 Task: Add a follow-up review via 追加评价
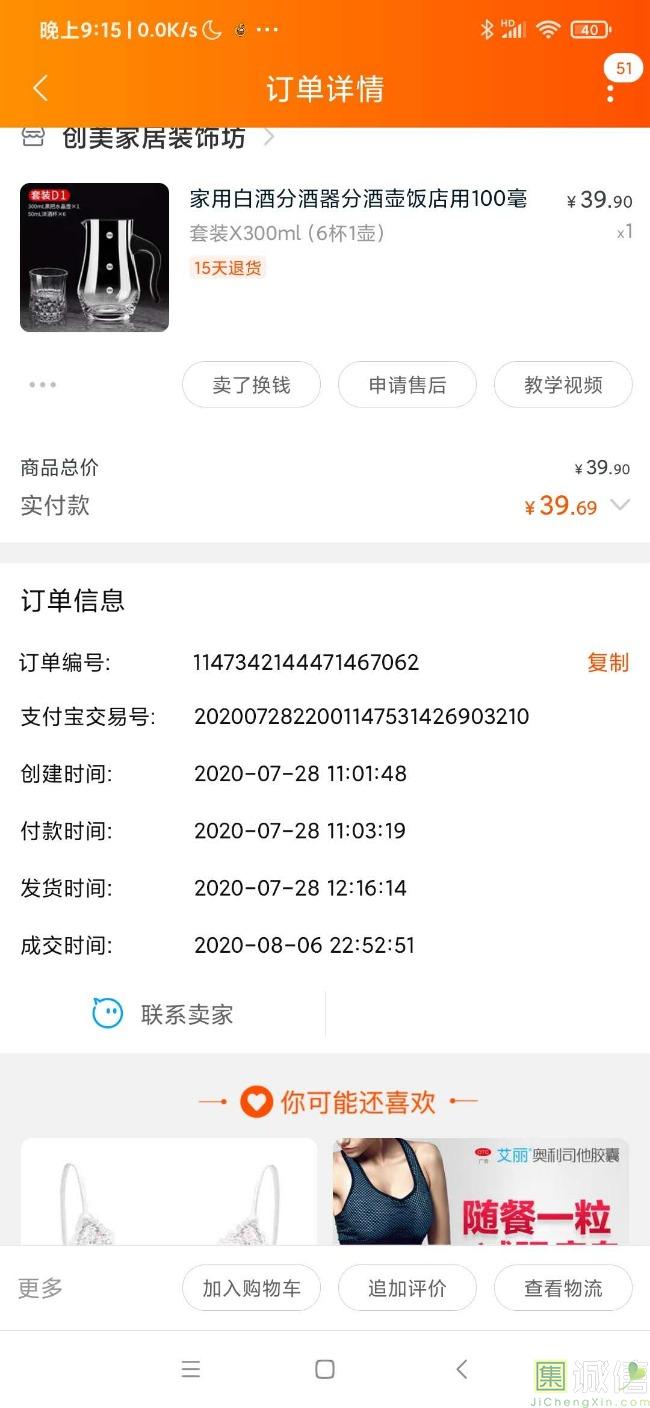coord(407,1288)
